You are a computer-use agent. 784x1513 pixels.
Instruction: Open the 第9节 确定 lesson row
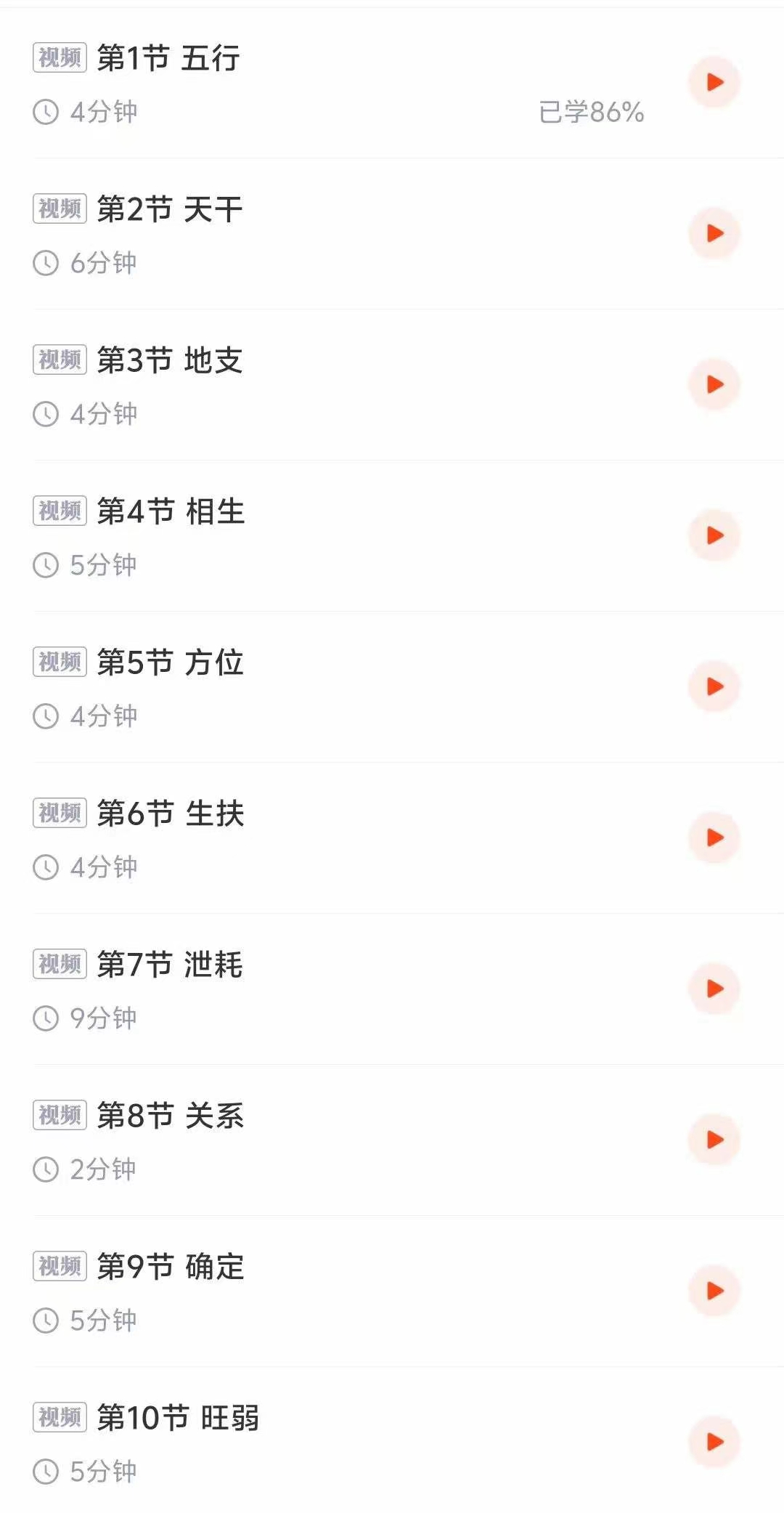[392, 1291]
